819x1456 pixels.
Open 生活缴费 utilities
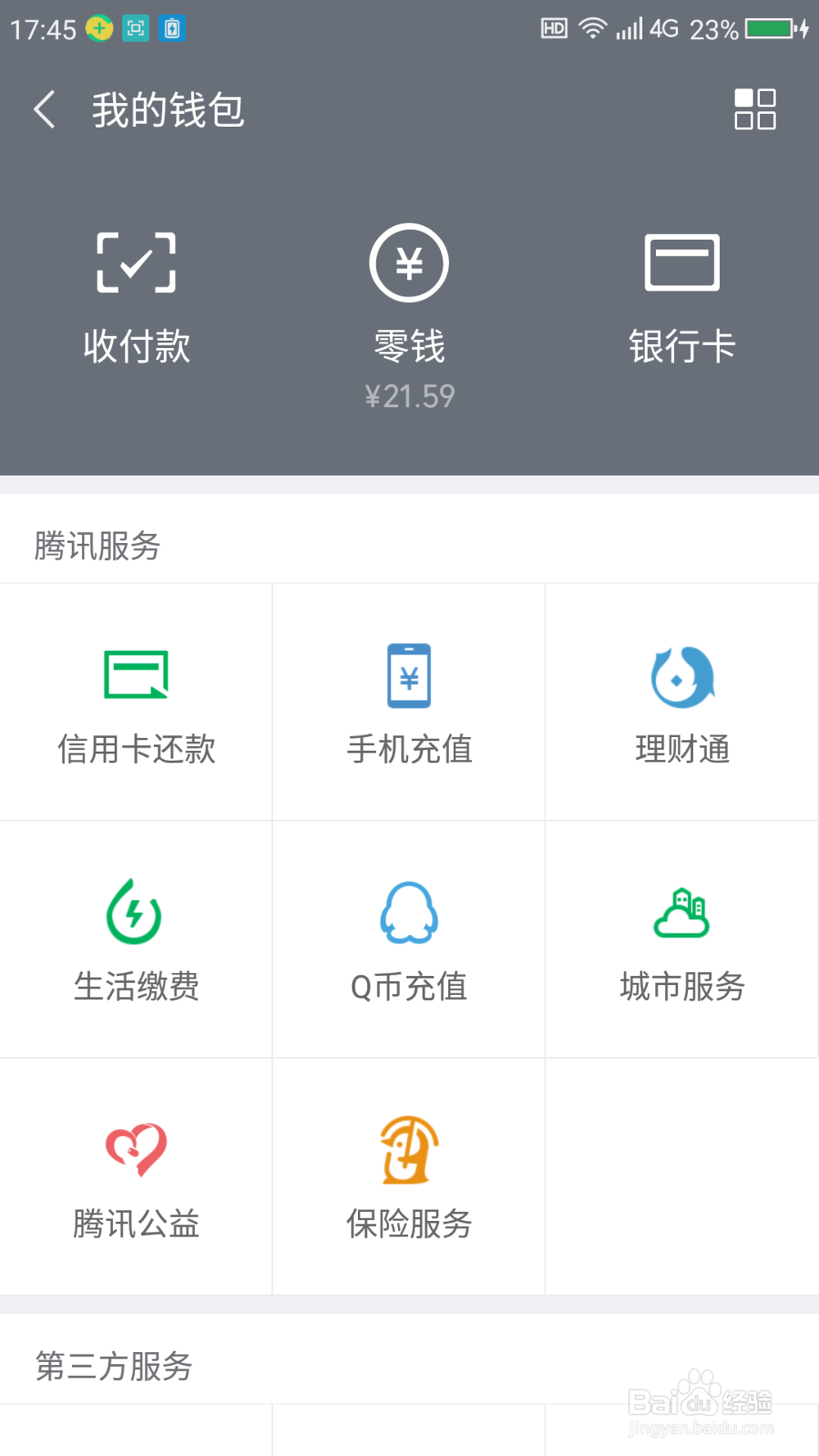coord(136,940)
